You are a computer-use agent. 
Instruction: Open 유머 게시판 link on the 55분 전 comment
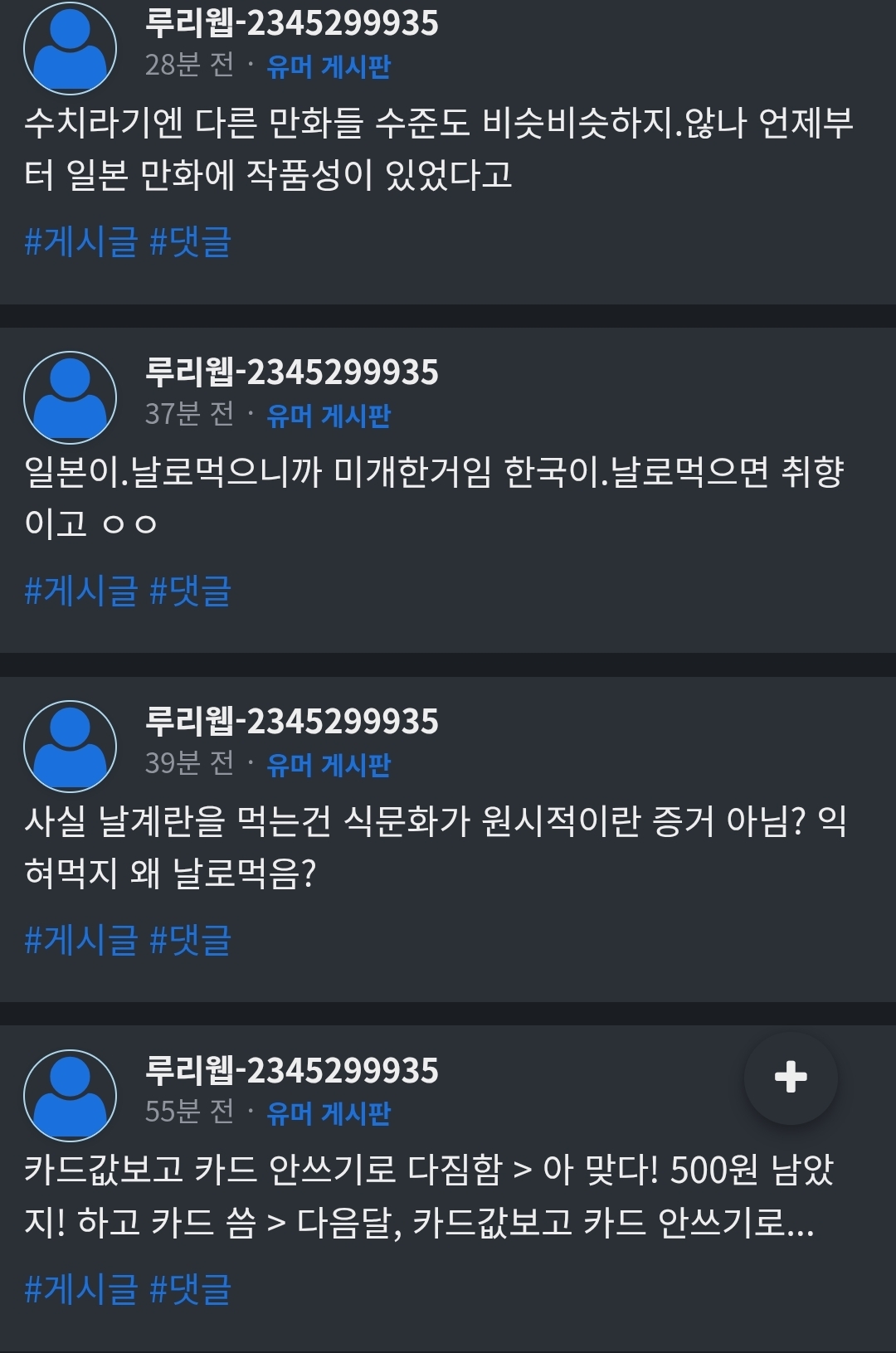click(x=329, y=1113)
